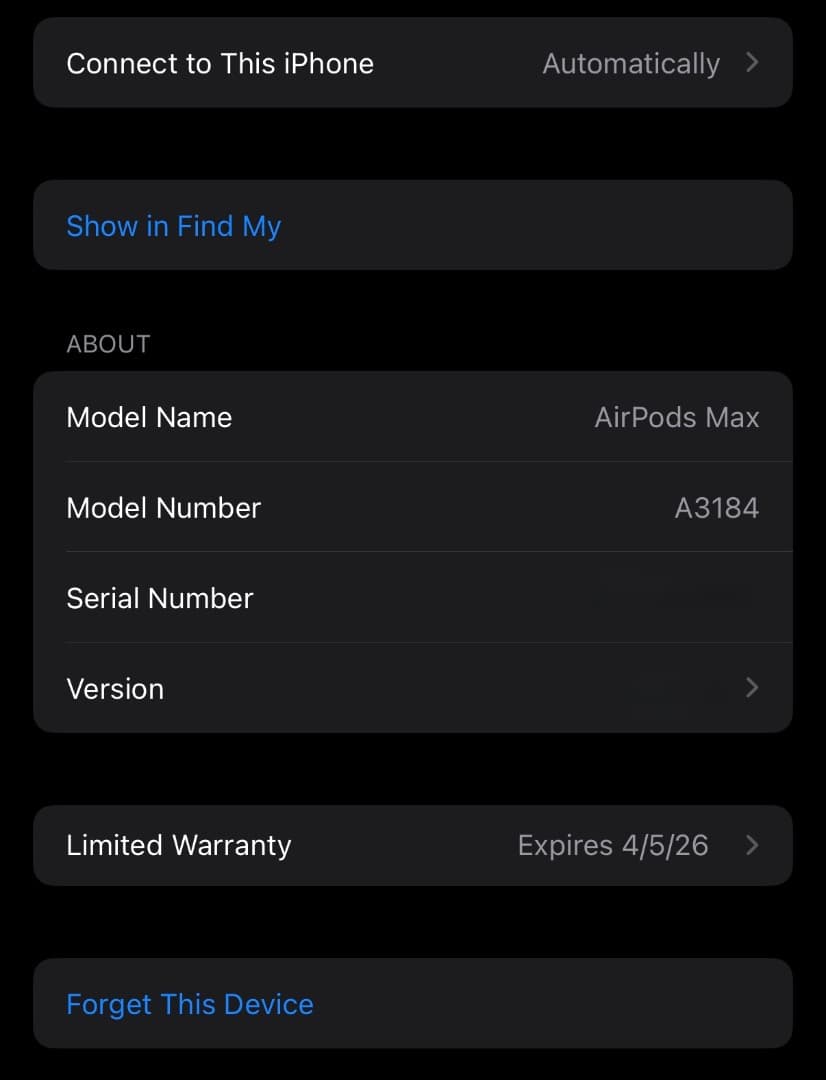Screen dimensions: 826x1080
Task: Open warranty info from the Expires row
Action: pos(612,845)
